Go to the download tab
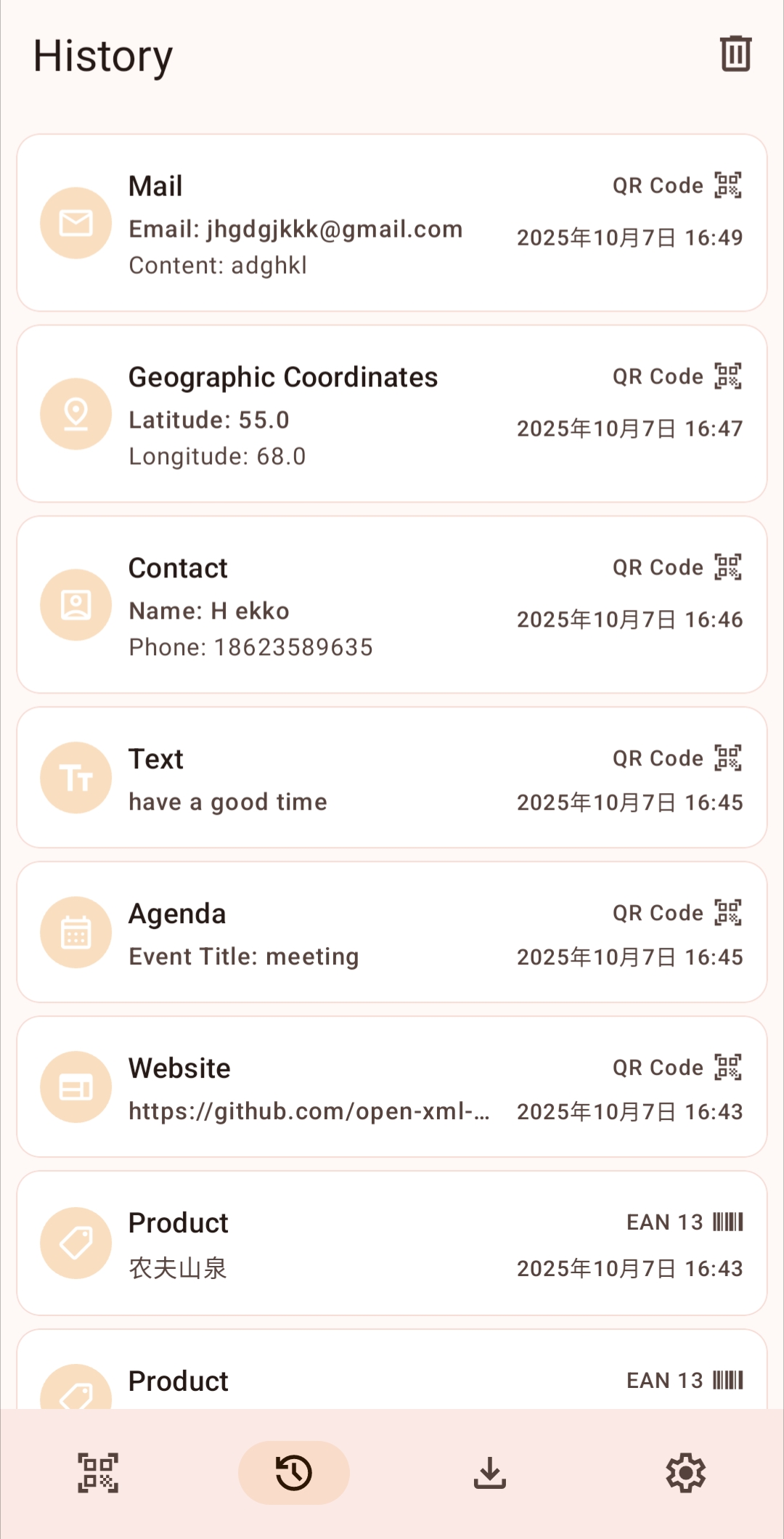The height and width of the screenshot is (1539, 784). tap(490, 1473)
